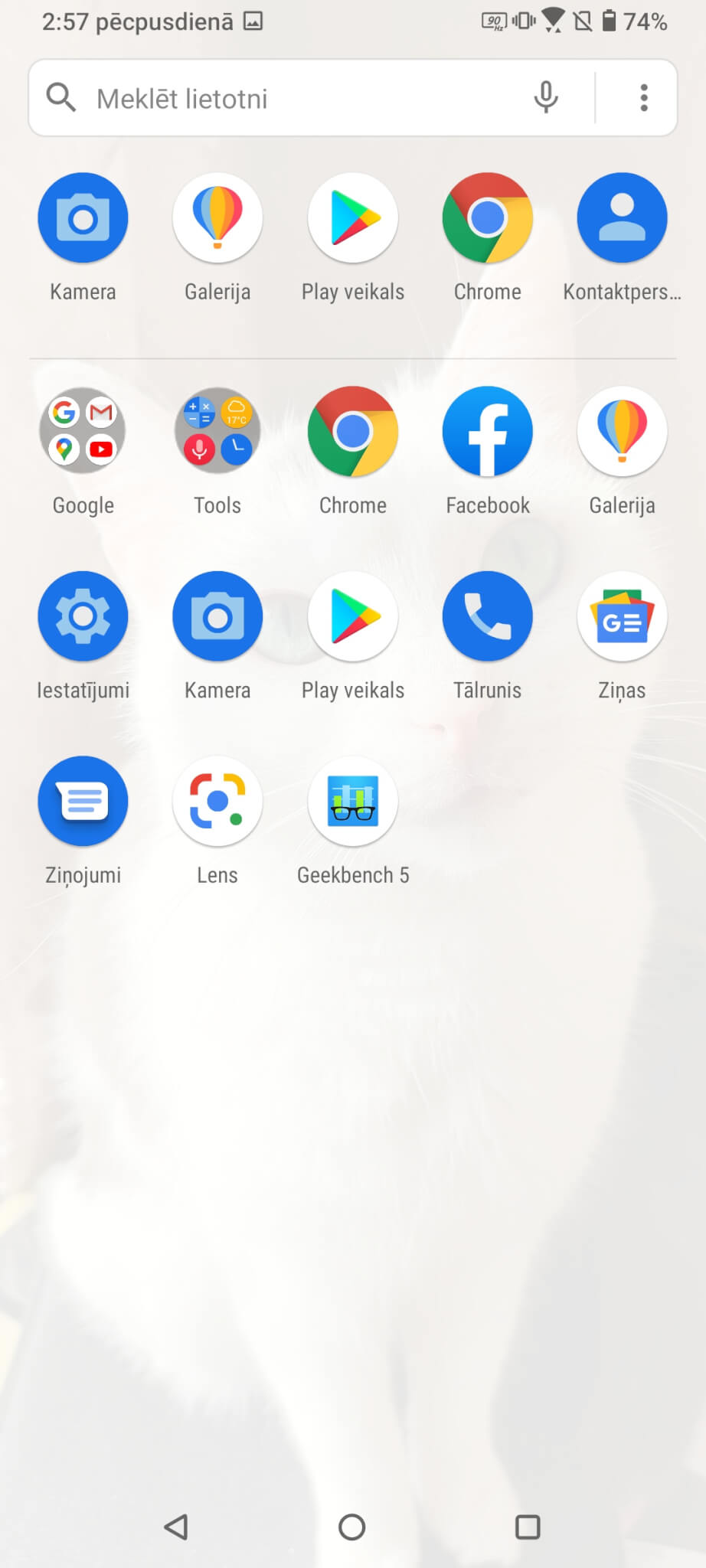Open the Google folder
706x1568 pixels.
tap(83, 432)
